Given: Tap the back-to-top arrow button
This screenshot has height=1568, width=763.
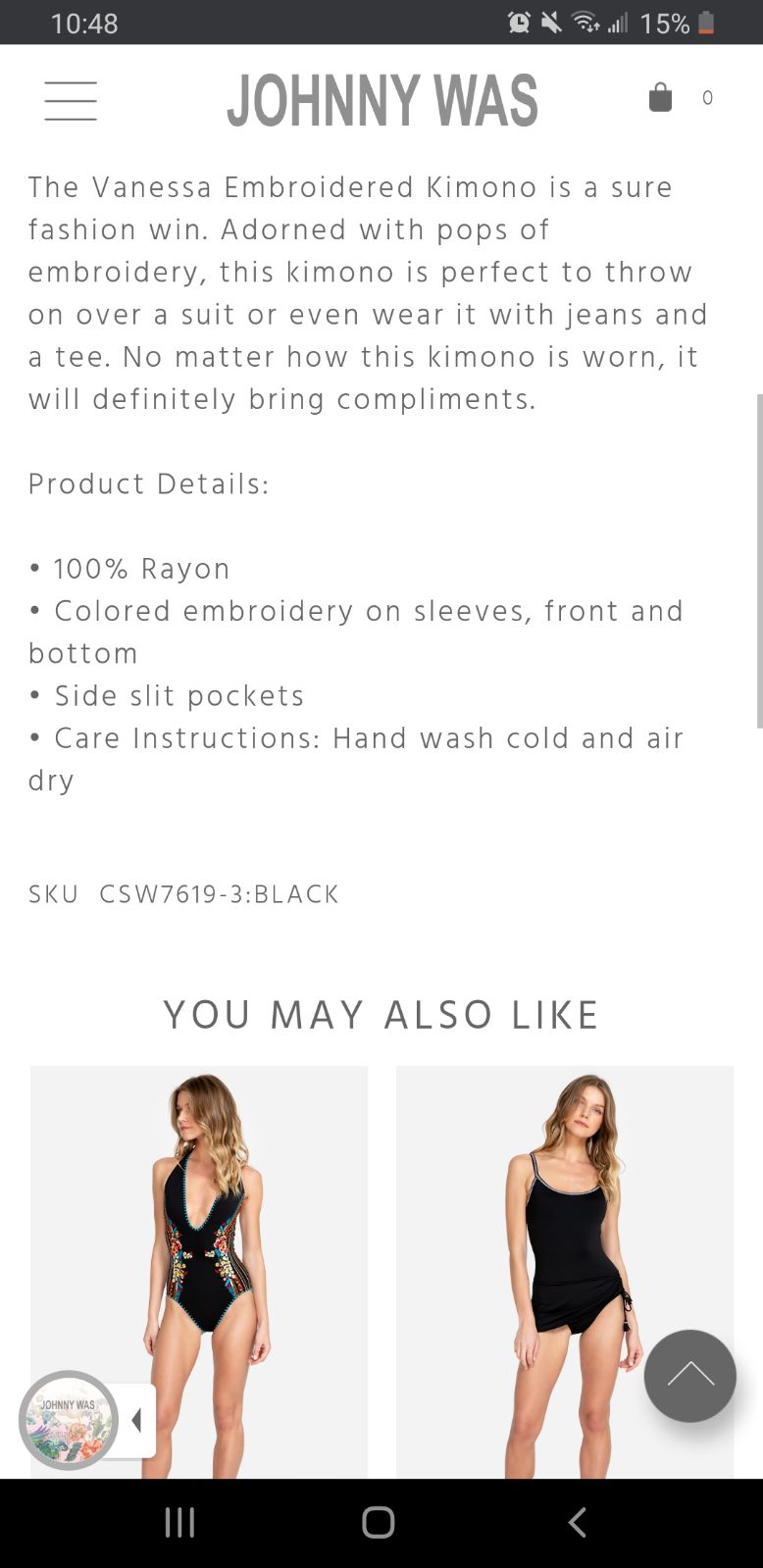Looking at the screenshot, I should pos(690,1376).
